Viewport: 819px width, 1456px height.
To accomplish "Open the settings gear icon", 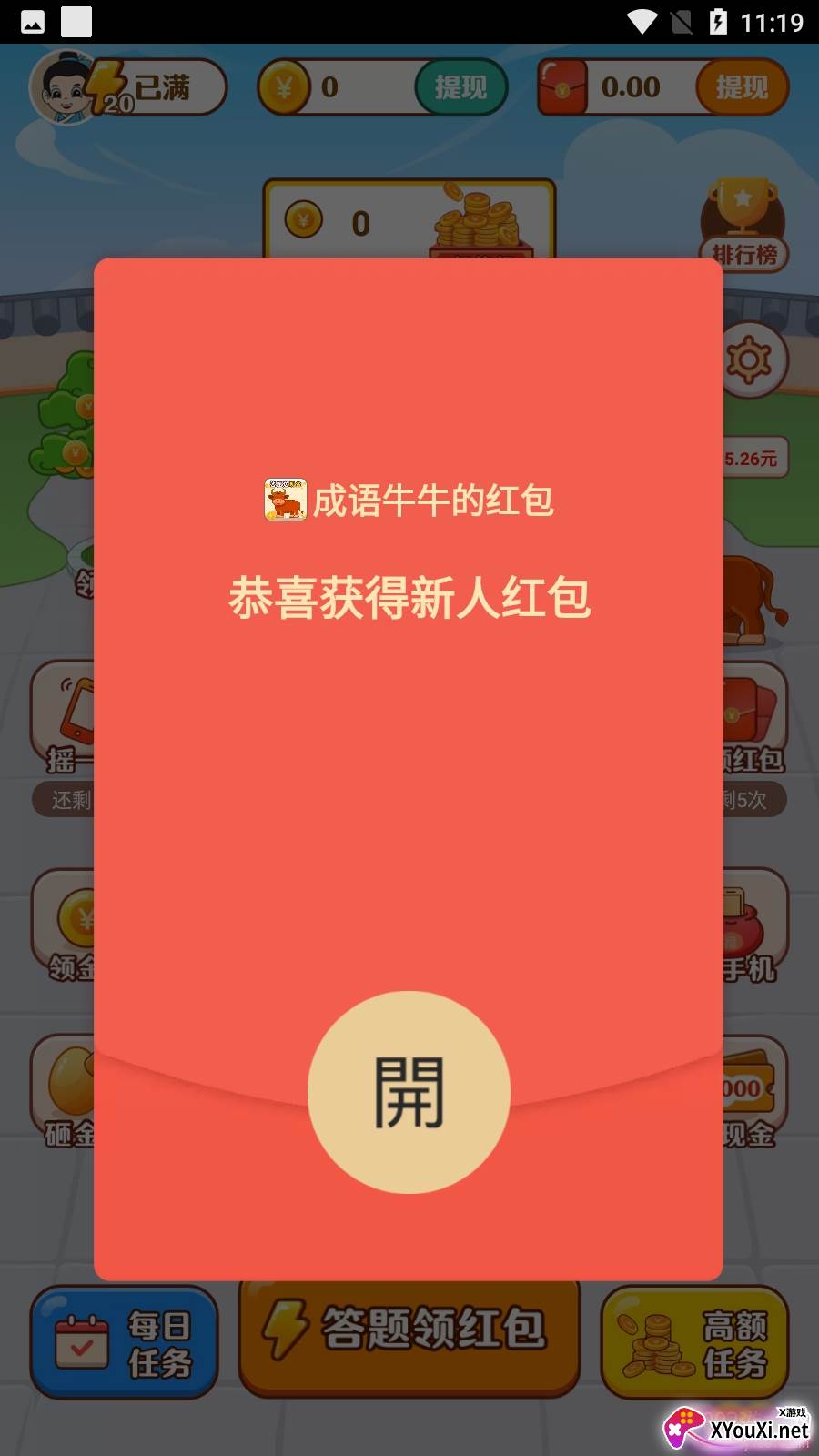I will point(752,360).
